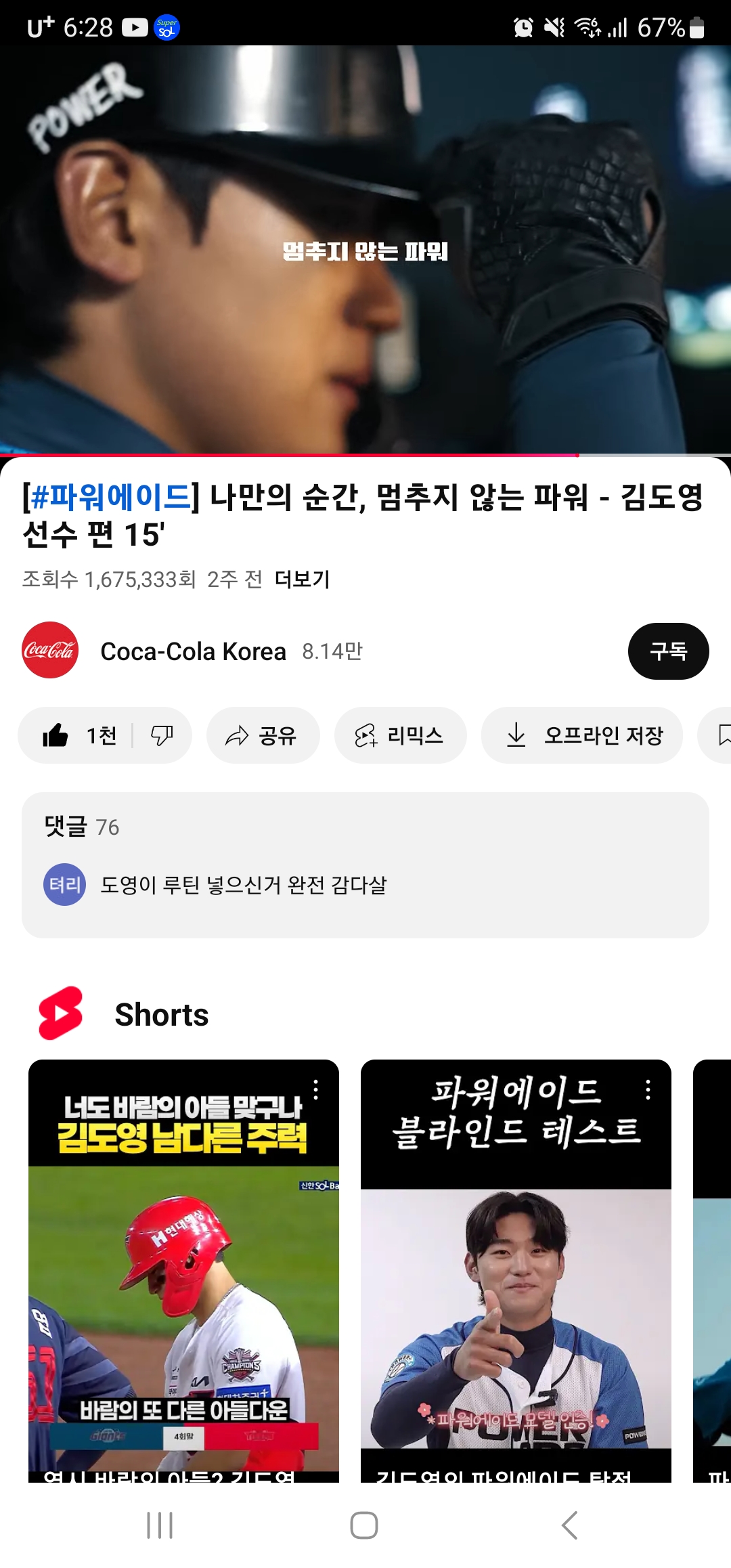Dislike this video
Viewport: 731px width, 1568px height.
click(162, 735)
